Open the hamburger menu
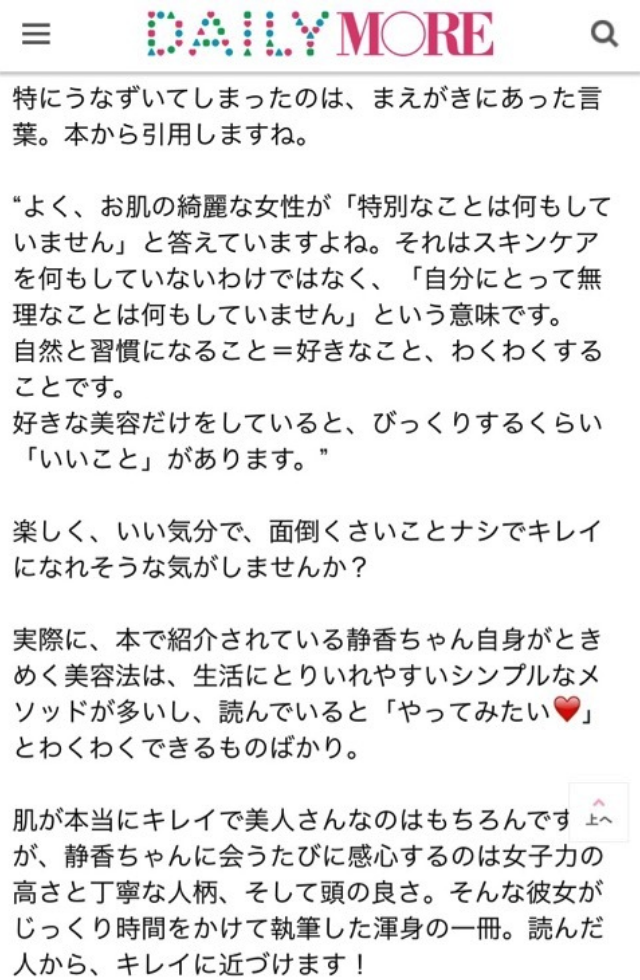640x980 pixels. [36, 35]
